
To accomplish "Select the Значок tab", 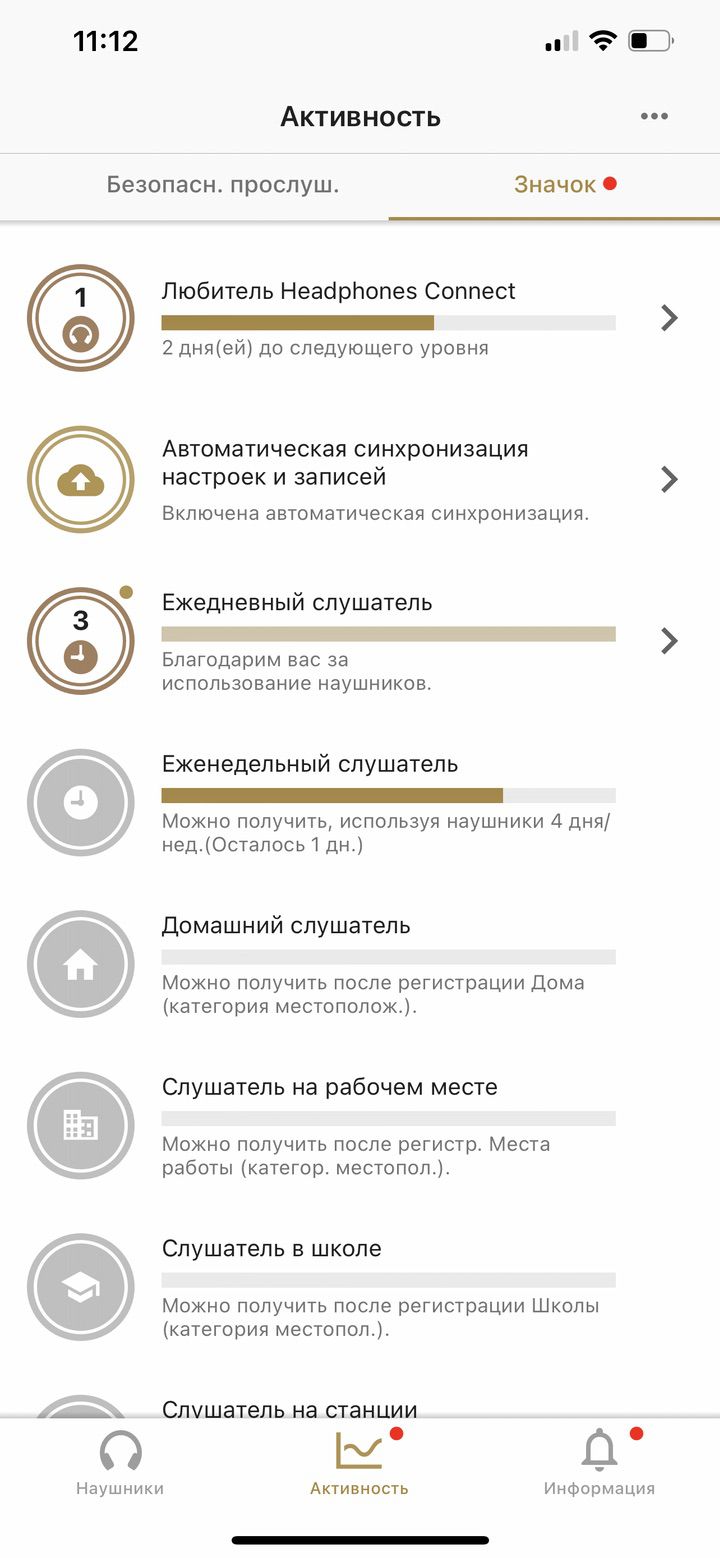I will (x=555, y=185).
